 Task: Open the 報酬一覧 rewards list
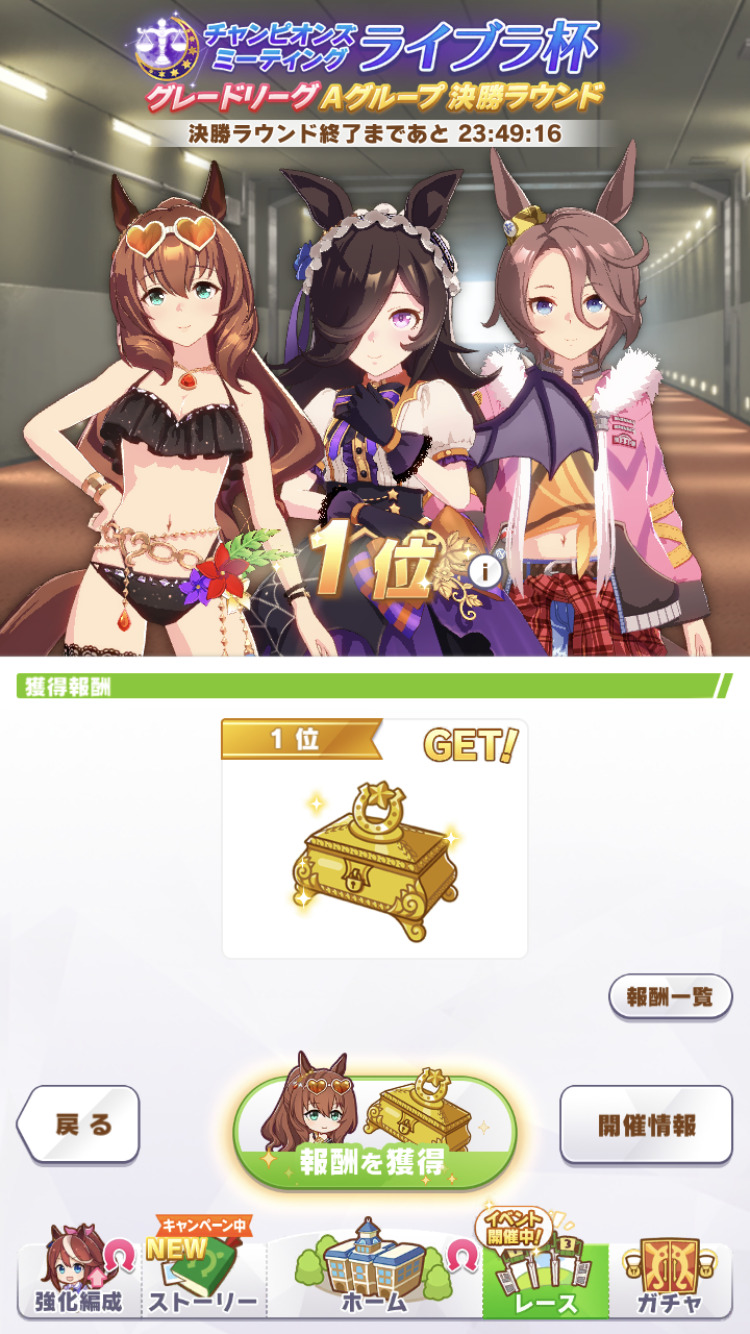coord(670,997)
